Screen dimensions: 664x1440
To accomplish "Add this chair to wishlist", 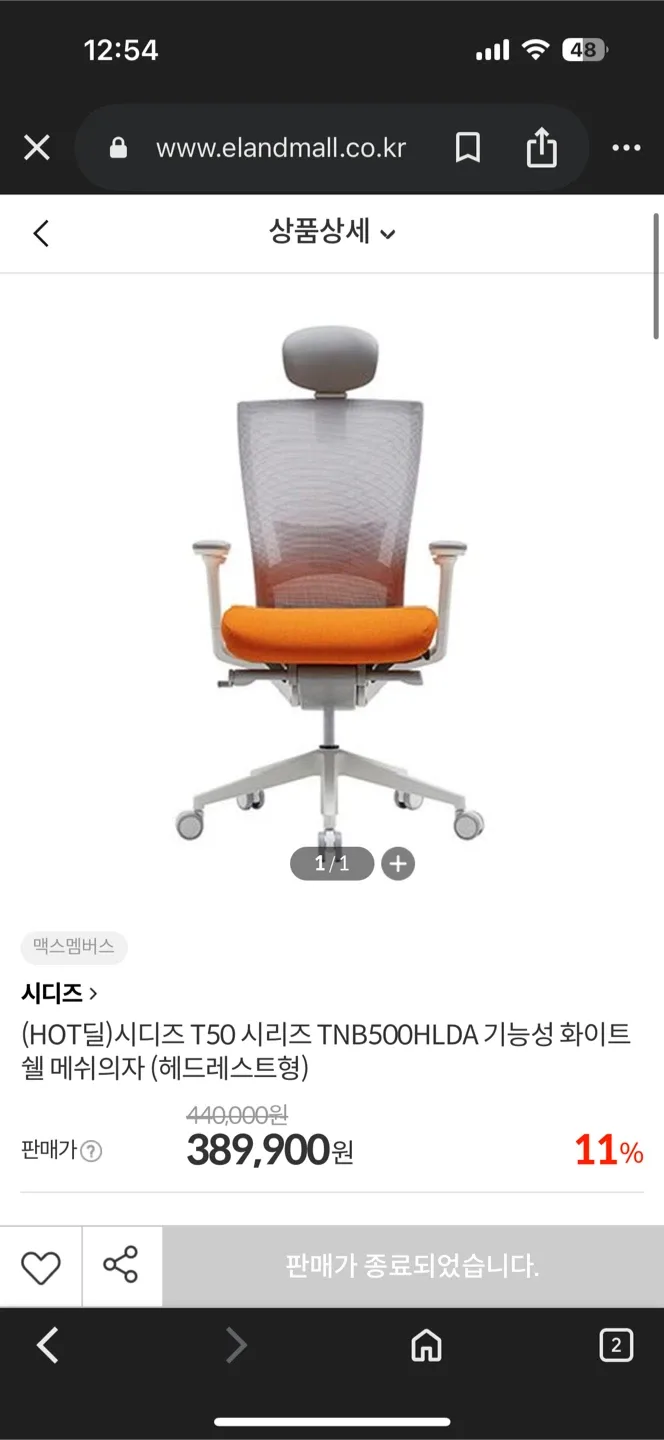I will 41,1267.
